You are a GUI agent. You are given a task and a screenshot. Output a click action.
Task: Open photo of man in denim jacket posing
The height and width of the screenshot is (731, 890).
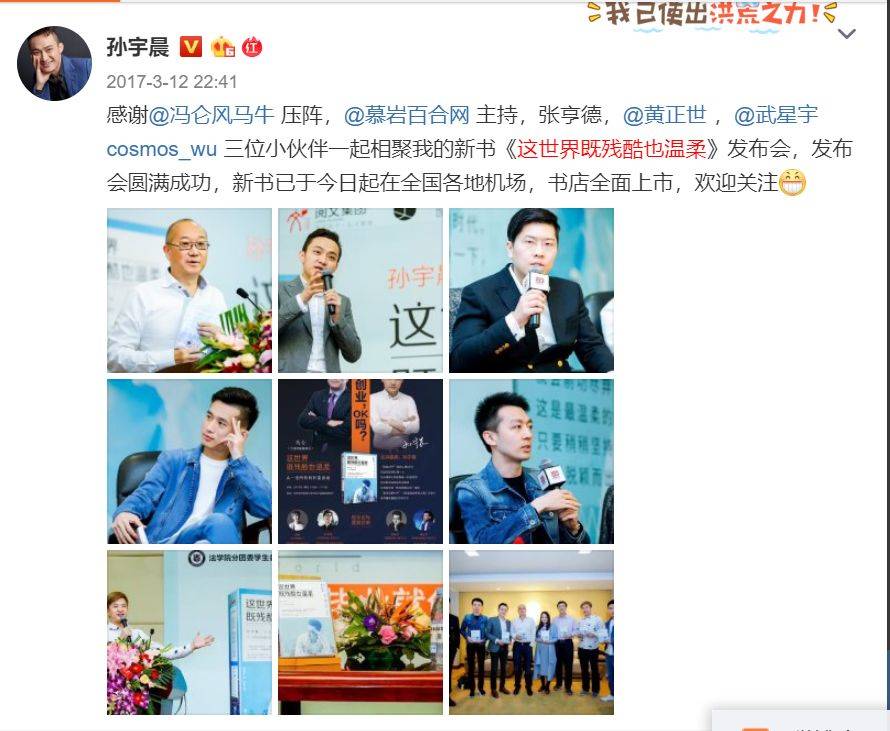189,461
